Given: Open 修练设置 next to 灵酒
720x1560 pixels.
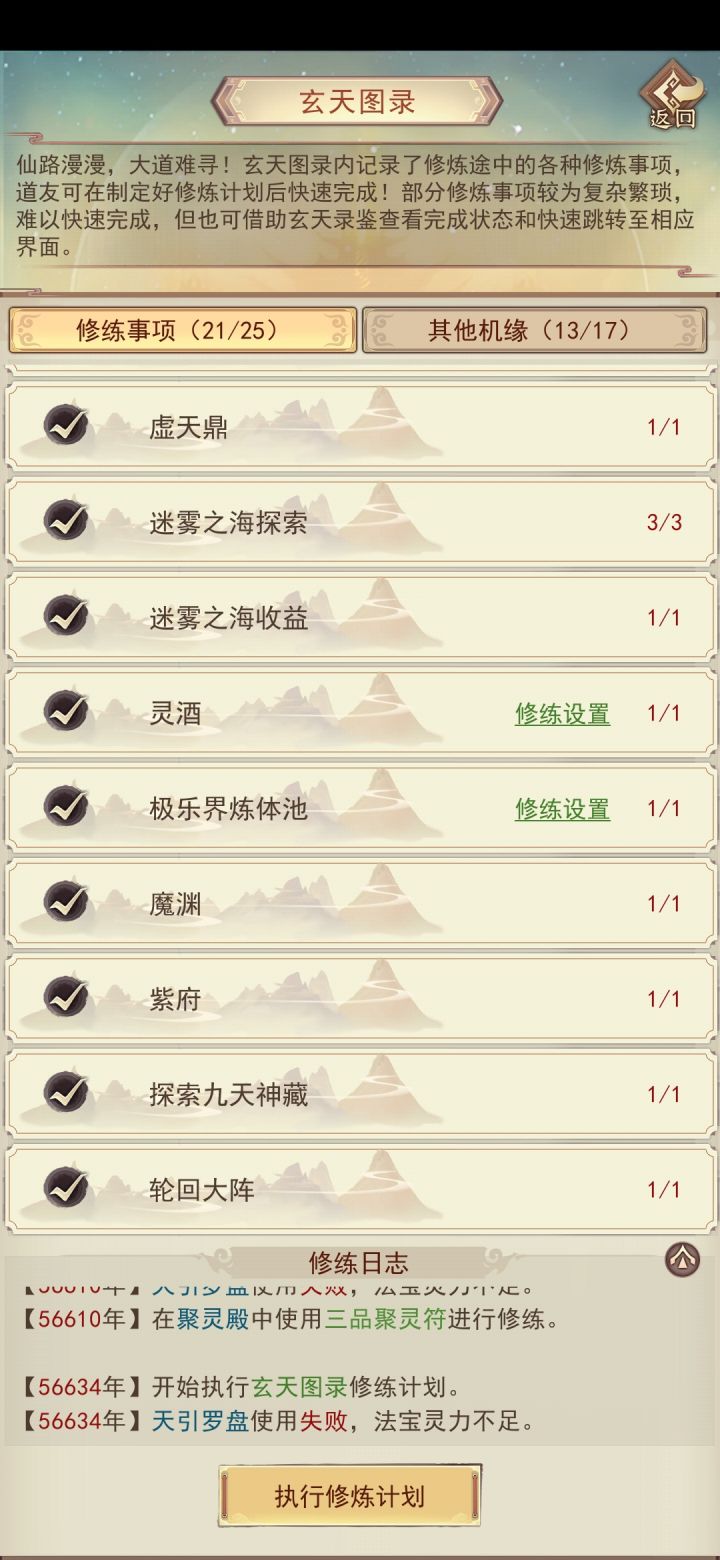Looking at the screenshot, I should point(560,714).
